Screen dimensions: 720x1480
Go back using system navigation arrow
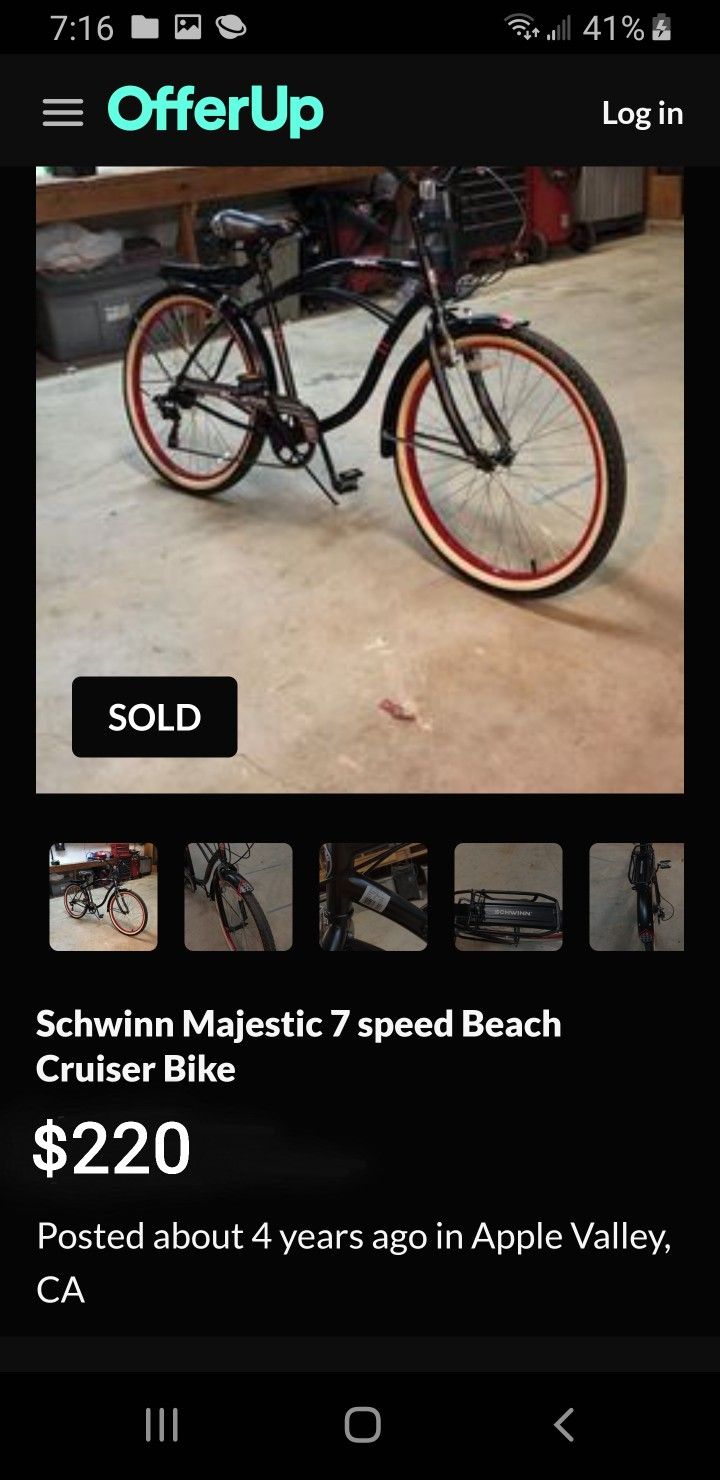[564, 1424]
